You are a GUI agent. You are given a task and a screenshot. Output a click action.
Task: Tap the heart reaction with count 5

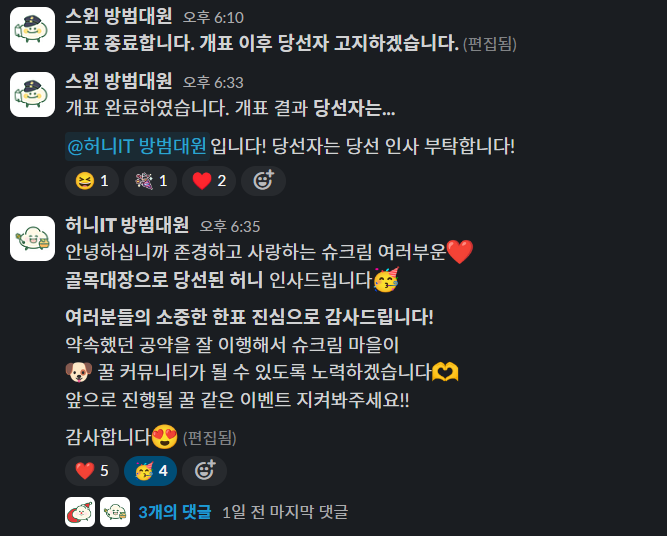(93, 470)
